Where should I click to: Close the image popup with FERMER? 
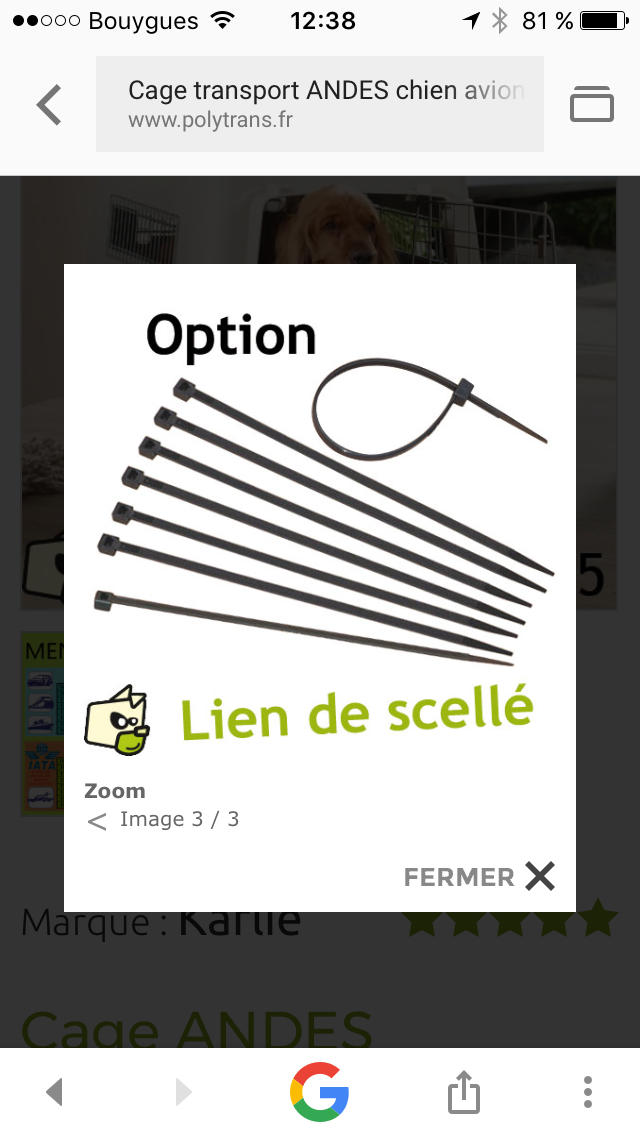click(479, 877)
